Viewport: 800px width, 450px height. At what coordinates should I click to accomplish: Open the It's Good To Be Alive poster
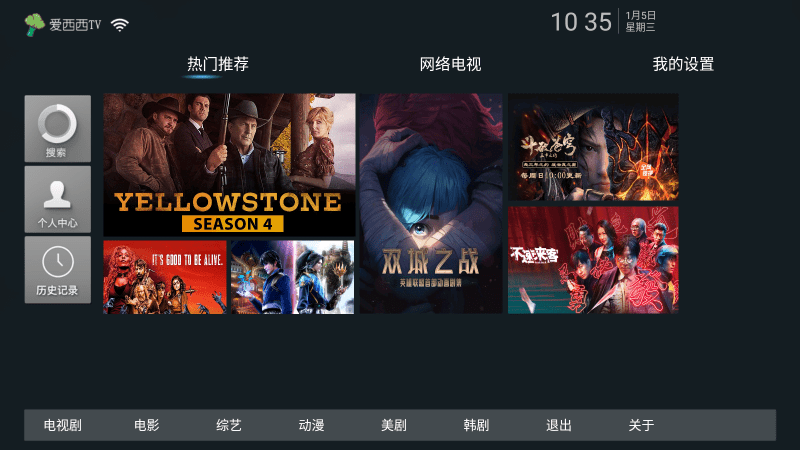coord(165,277)
